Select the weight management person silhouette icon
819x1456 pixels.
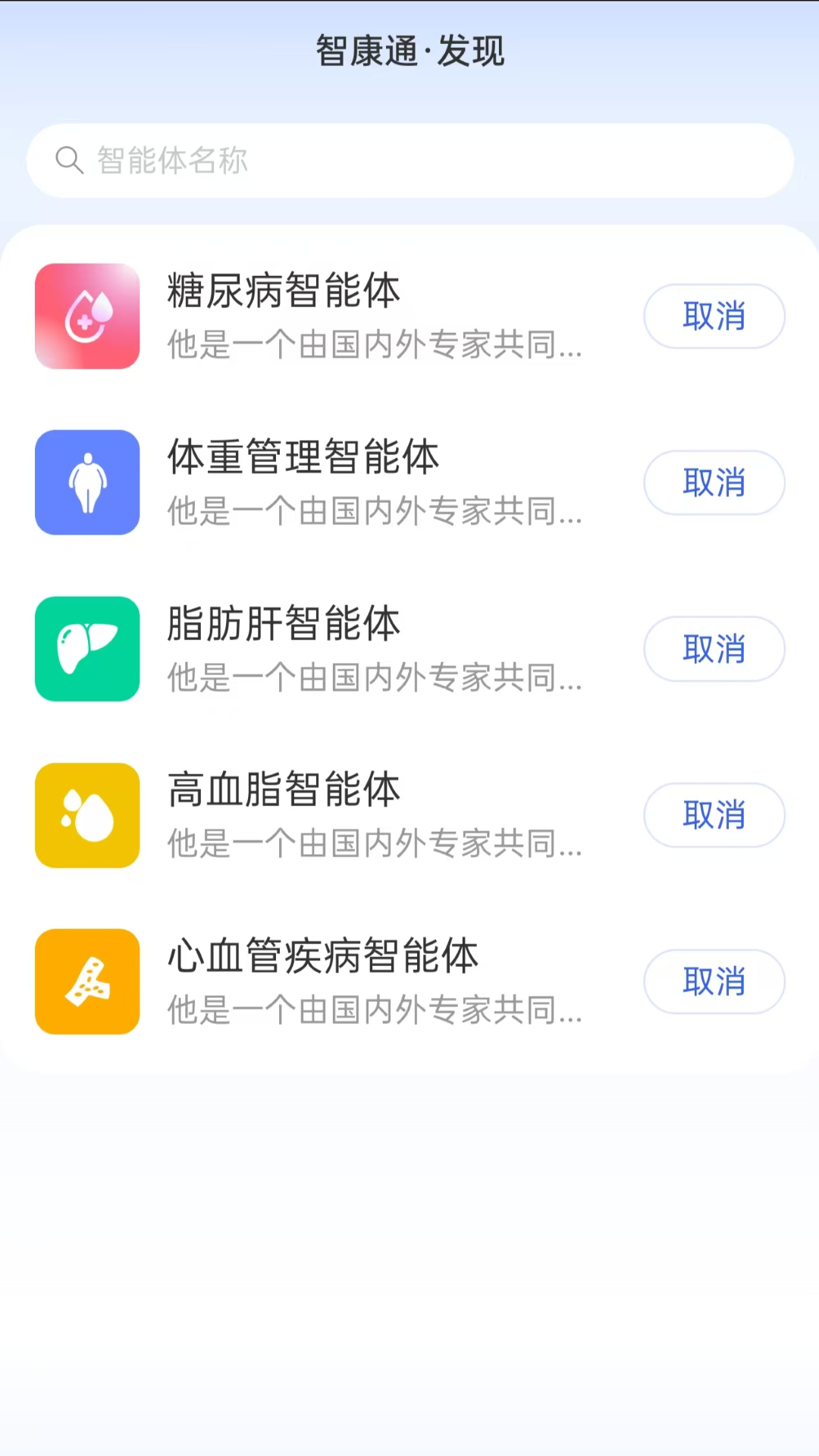86,482
